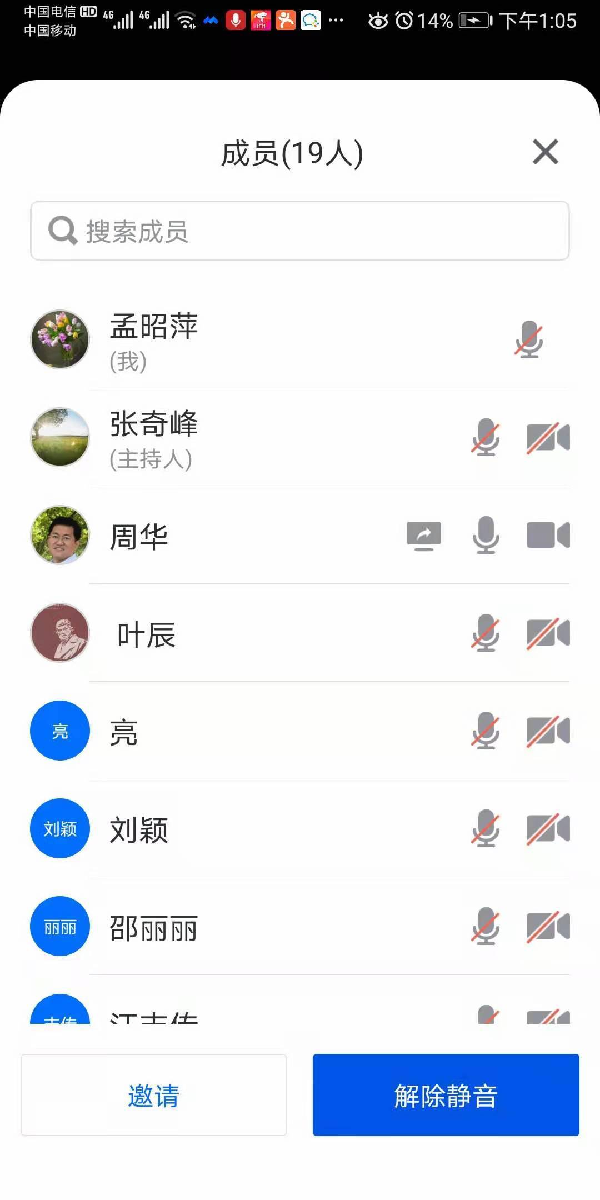600x1200 pixels.
Task: Tap the microphone icon for 周华
Action: pyautogui.click(x=486, y=536)
